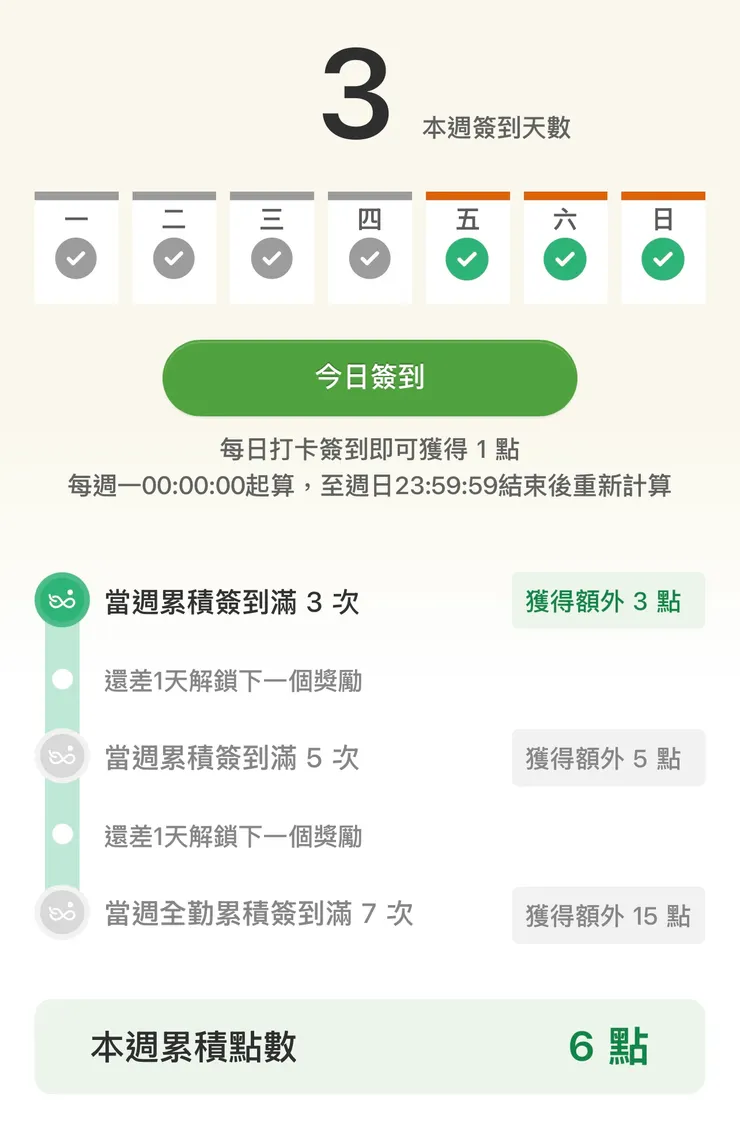Click the 本週累積點數 summary panel
This screenshot has width=740, height=1137.
370,1046
